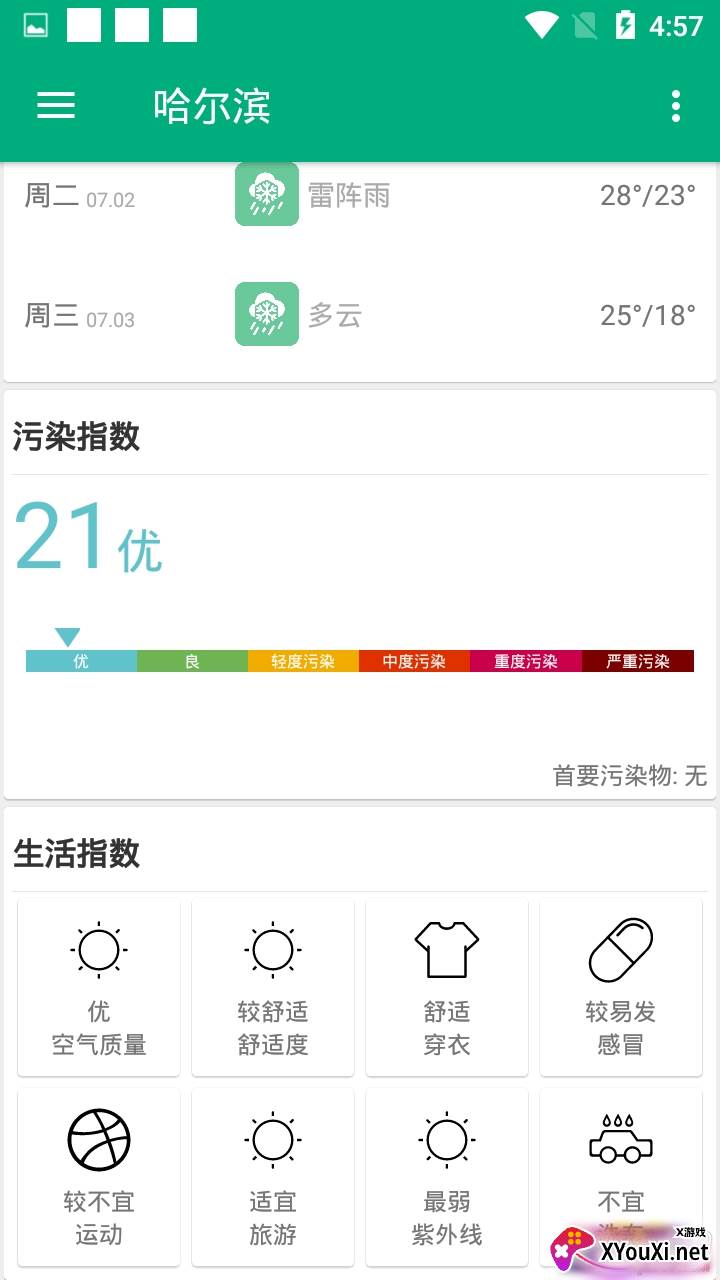Open the 空气质量 life index card
Viewport: 720px width, 1280px height.
99,988
